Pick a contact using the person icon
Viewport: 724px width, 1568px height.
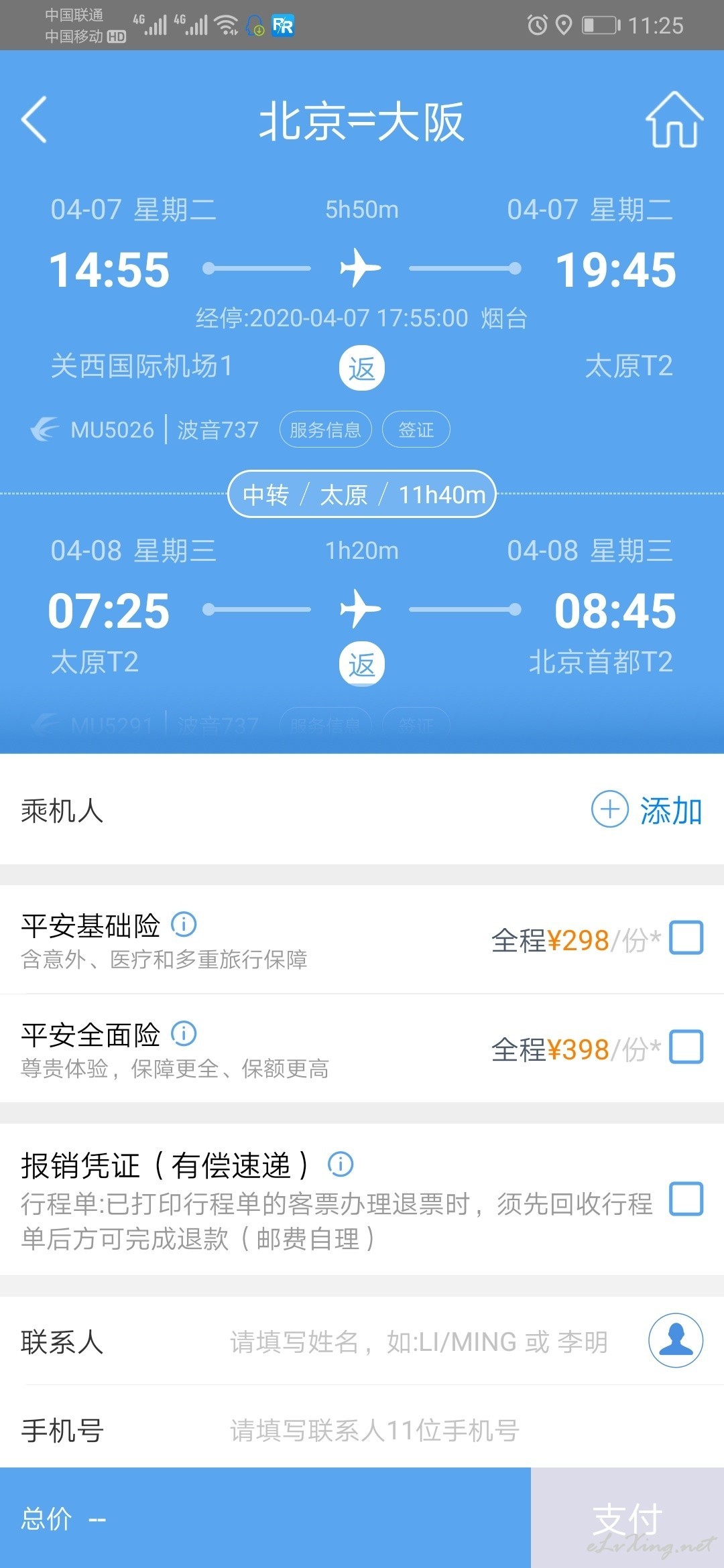676,1341
